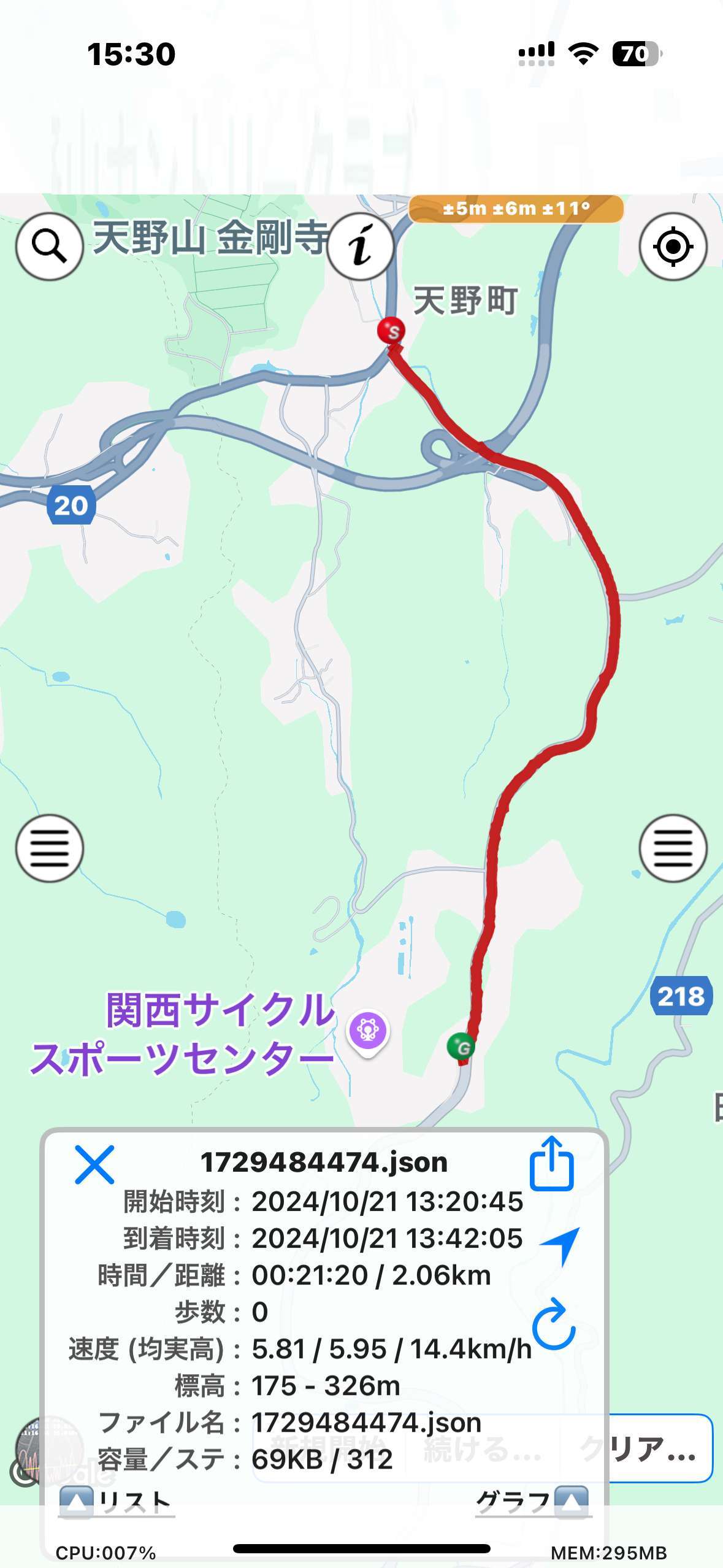Tap the info button
The image size is (723, 1568).
(361, 247)
